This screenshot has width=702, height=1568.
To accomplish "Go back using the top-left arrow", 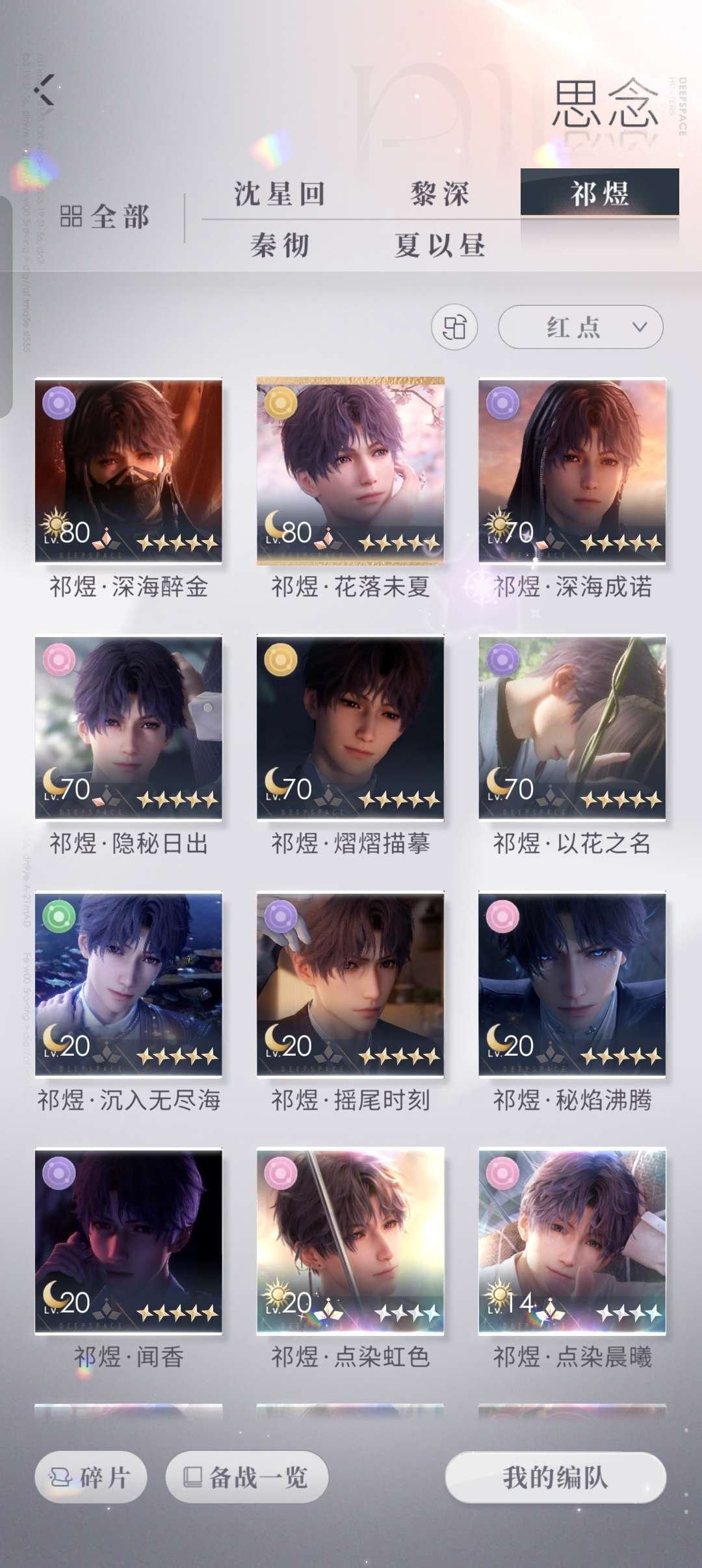I will tap(45, 90).
